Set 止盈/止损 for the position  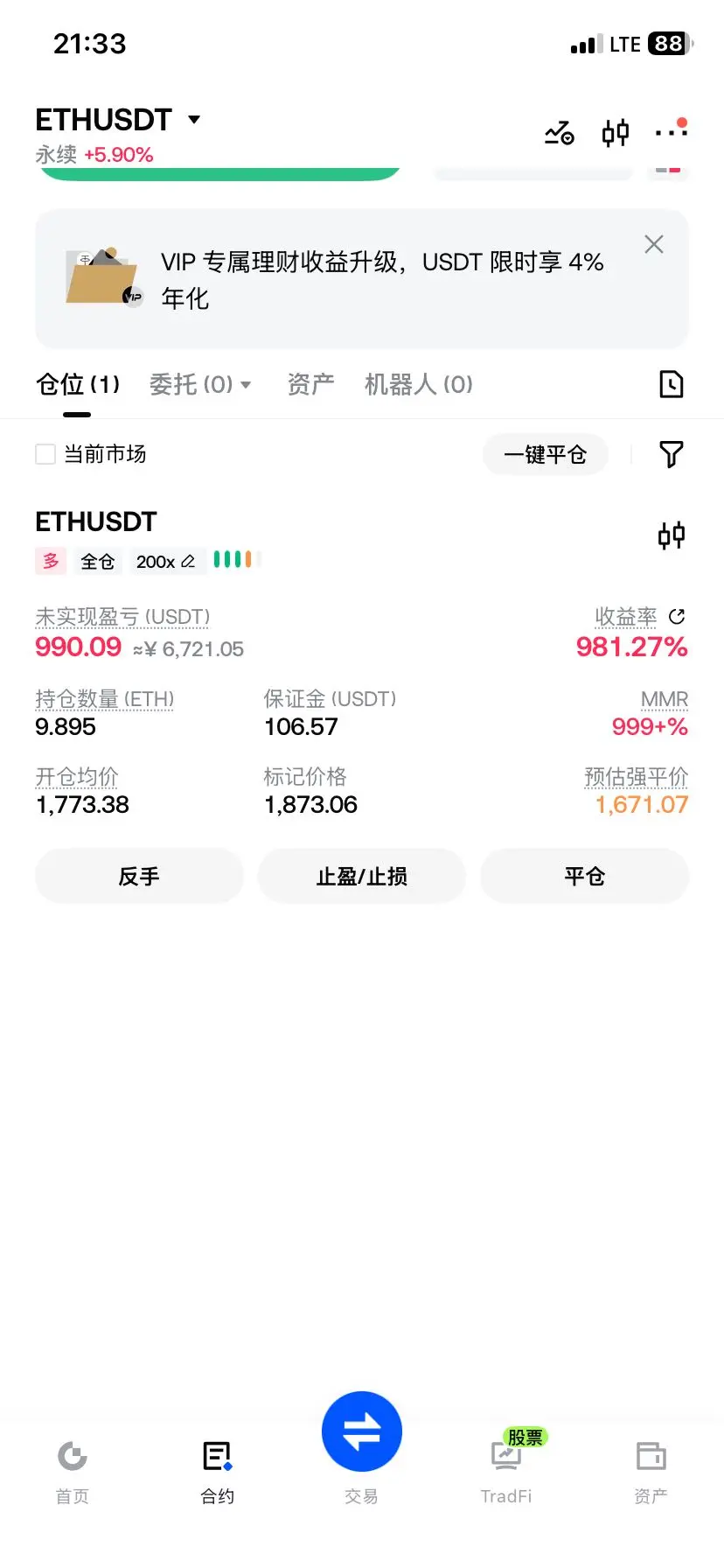[x=362, y=876]
